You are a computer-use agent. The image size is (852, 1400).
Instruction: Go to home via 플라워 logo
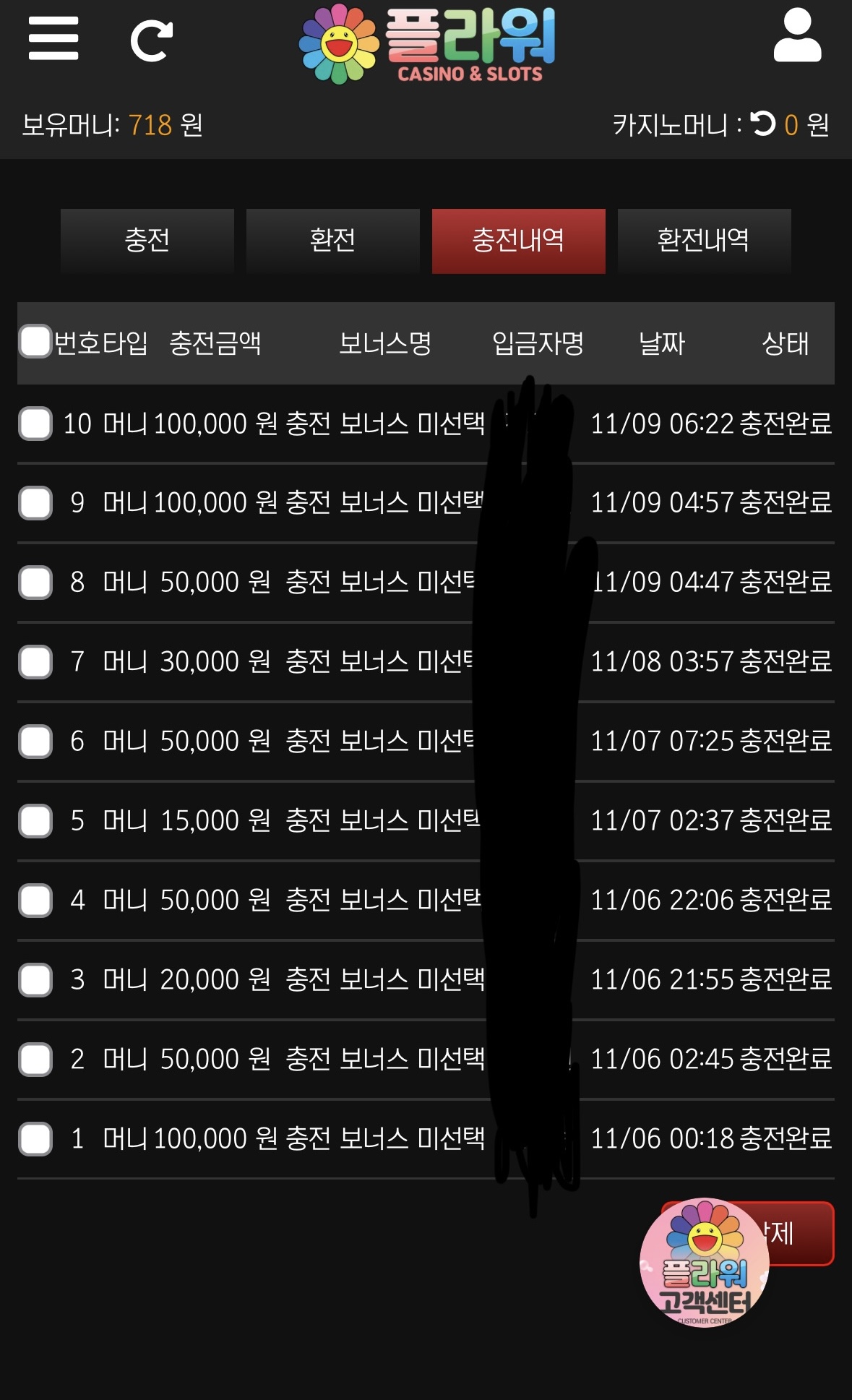[427, 43]
